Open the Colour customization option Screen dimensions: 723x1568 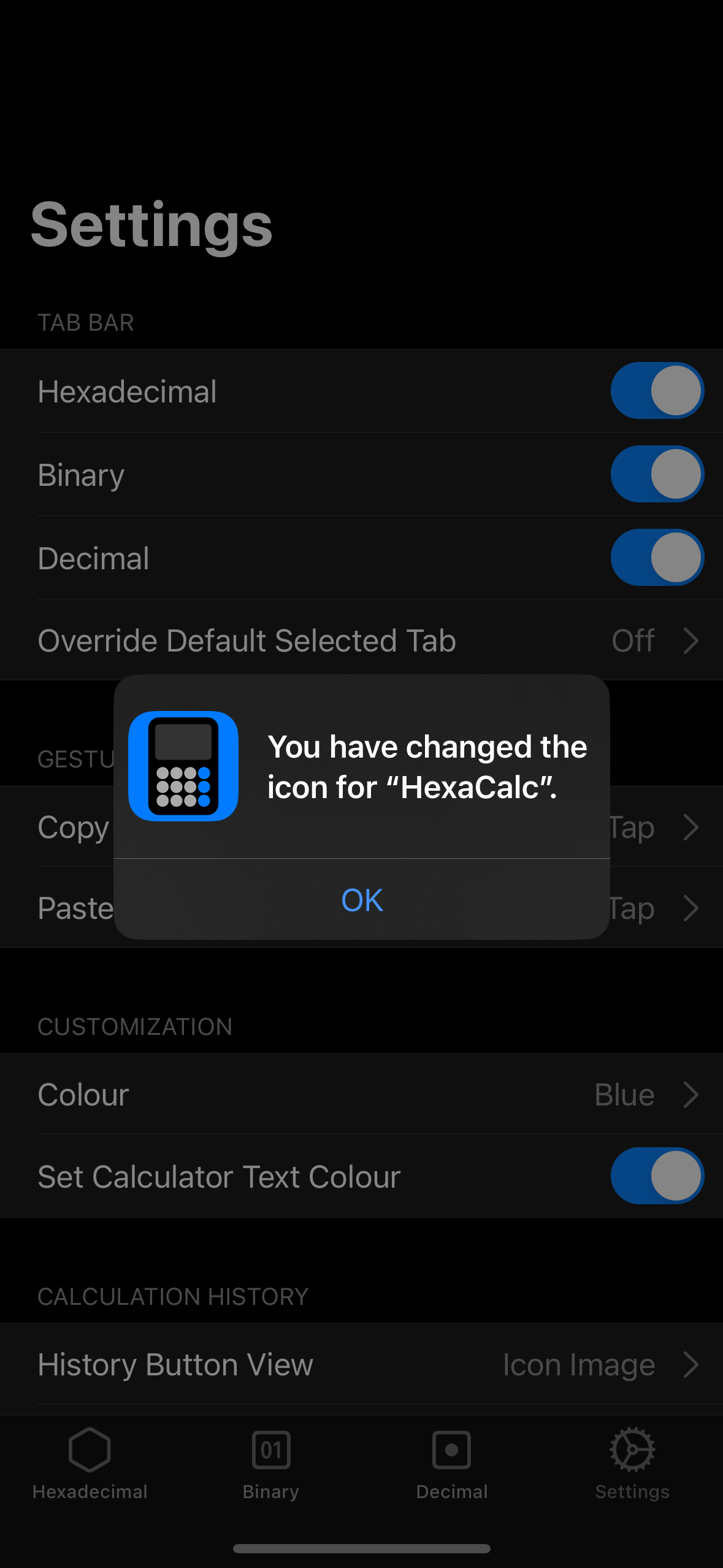[x=362, y=1095]
